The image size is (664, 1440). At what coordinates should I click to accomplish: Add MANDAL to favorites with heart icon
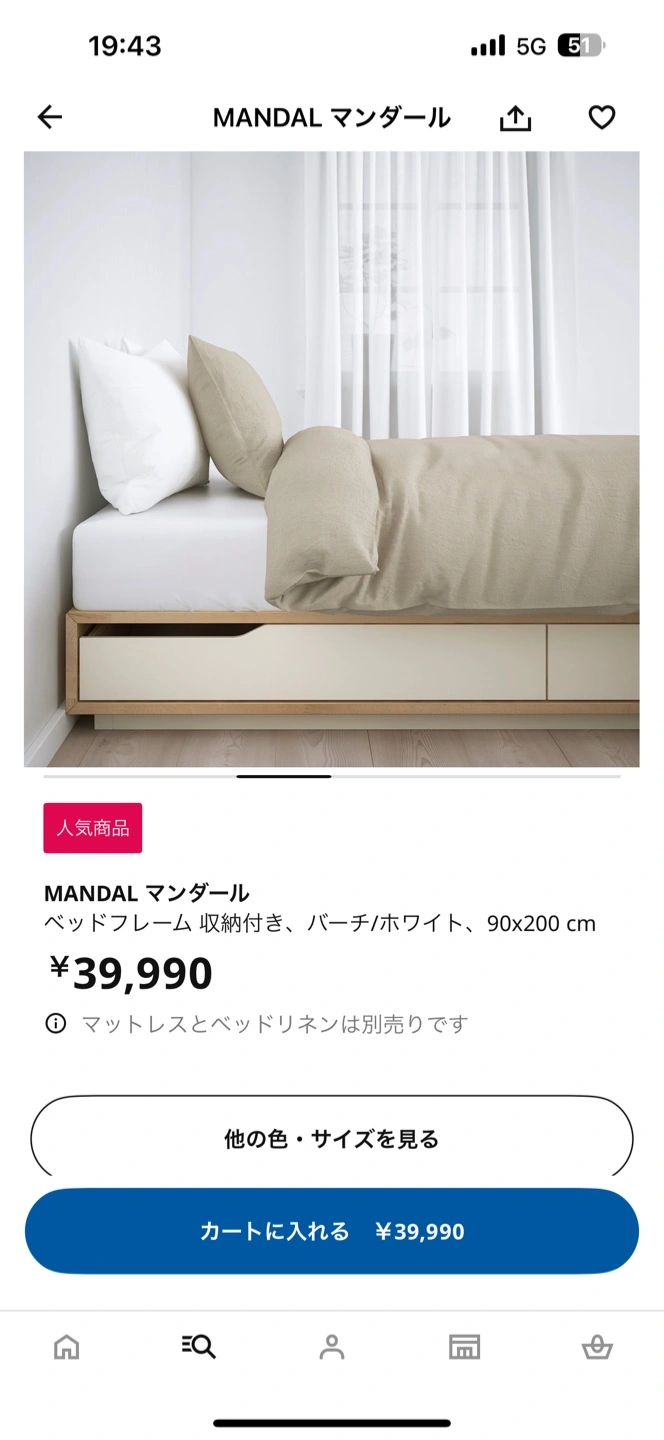point(601,118)
